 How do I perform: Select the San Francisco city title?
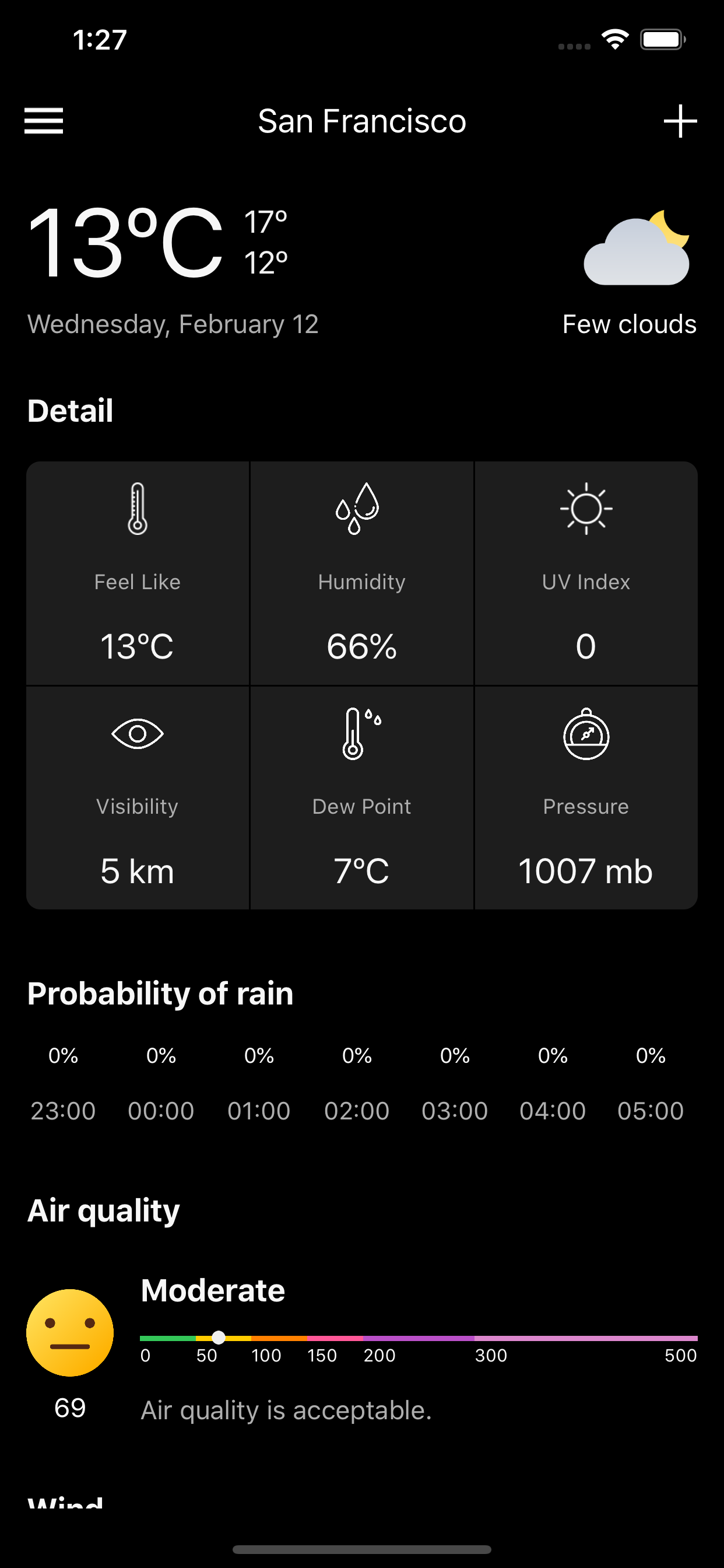click(x=362, y=120)
